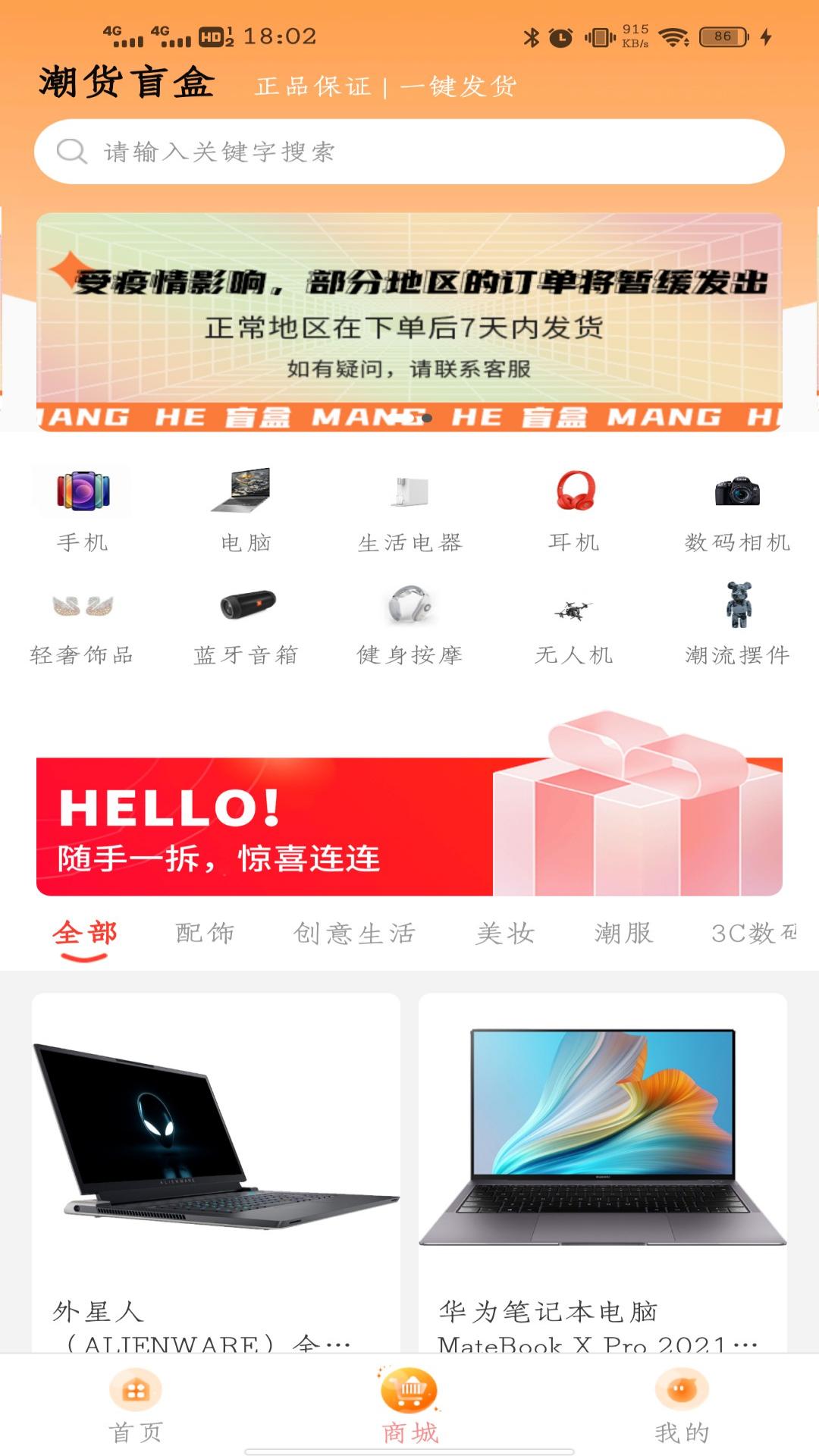
Task: View the 数码相机 category
Action: (737, 508)
